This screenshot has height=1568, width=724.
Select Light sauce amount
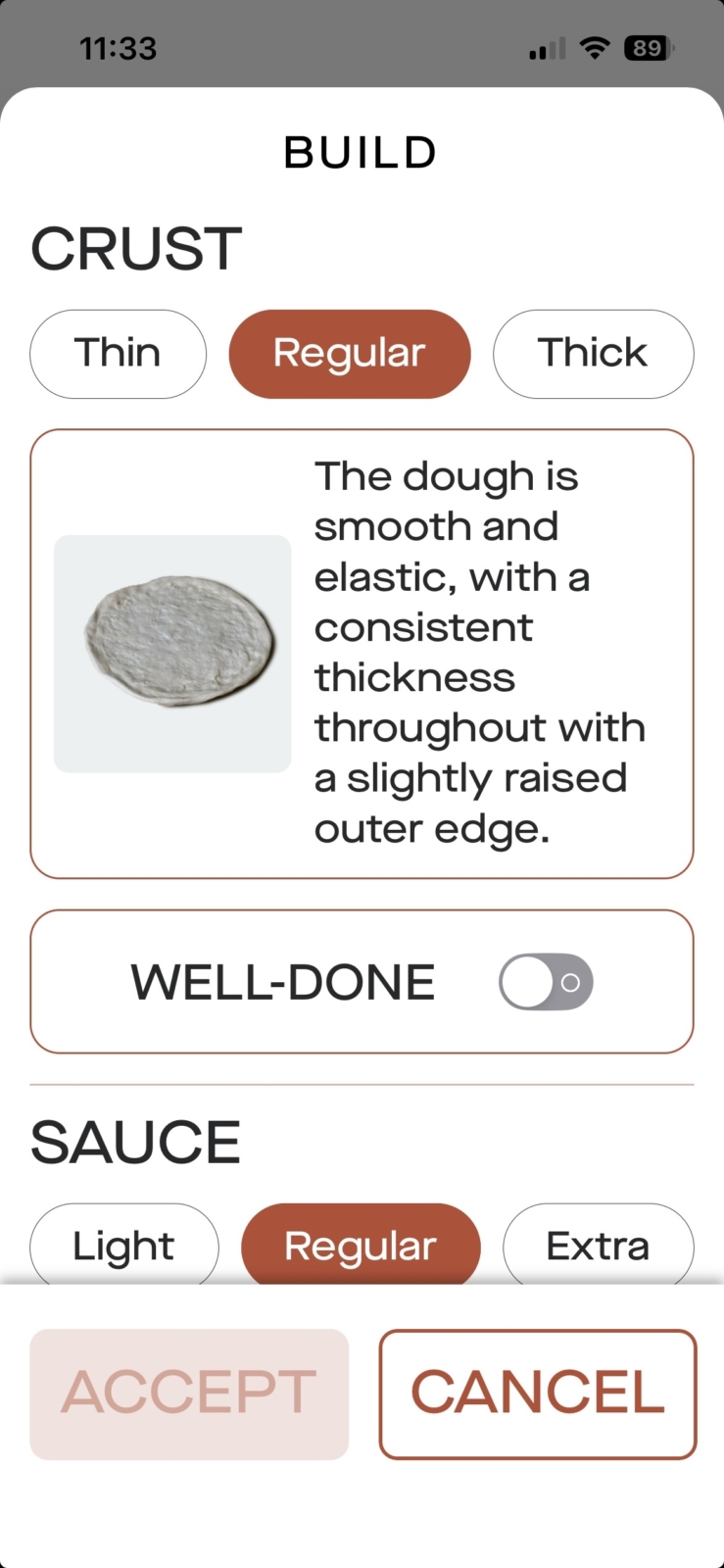pyautogui.click(x=123, y=1245)
